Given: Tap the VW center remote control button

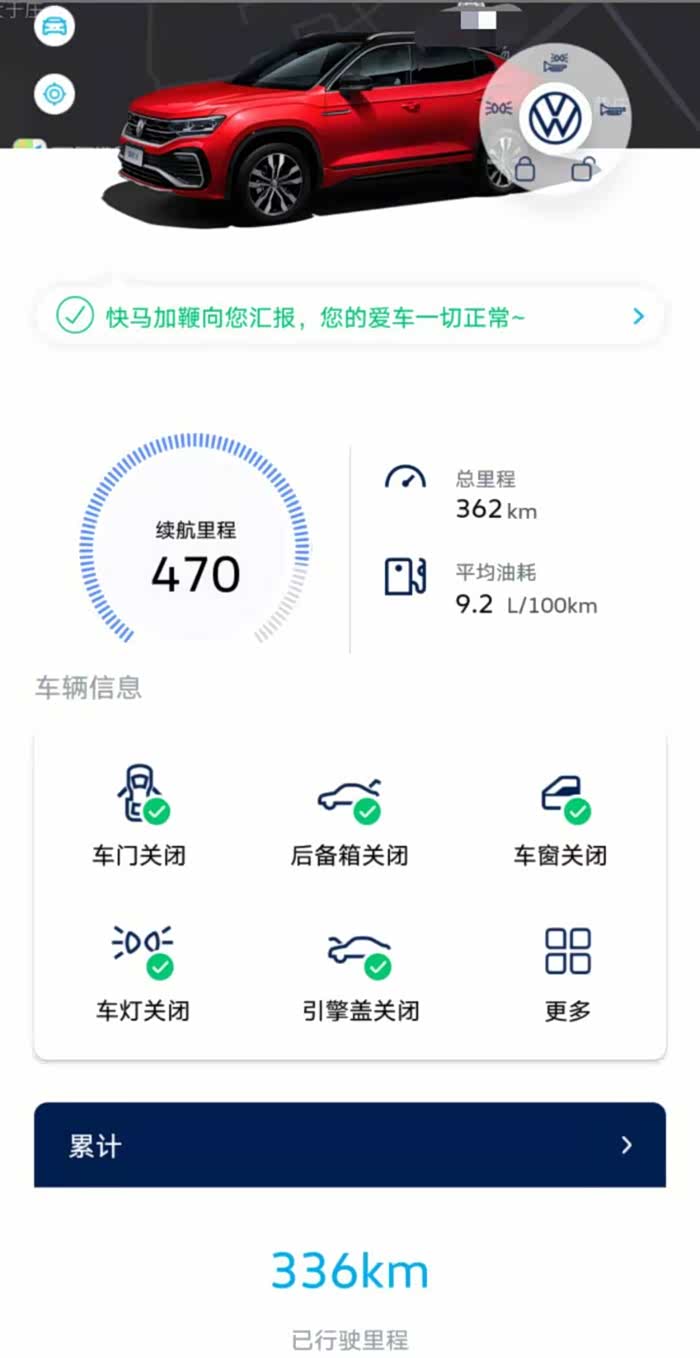Looking at the screenshot, I should [x=555, y=118].
